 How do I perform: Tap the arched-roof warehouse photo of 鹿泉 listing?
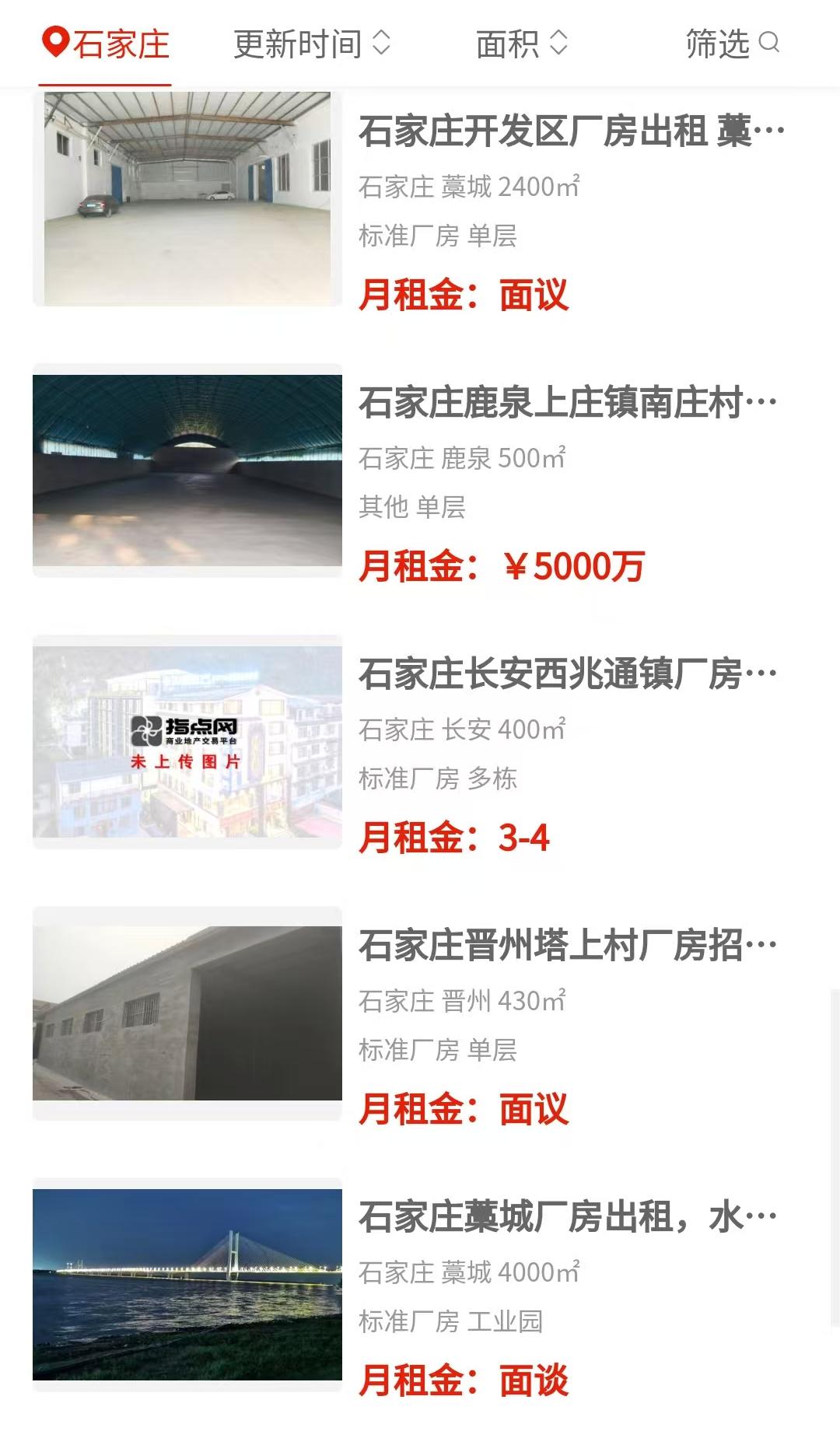click(x=187, y=471)
